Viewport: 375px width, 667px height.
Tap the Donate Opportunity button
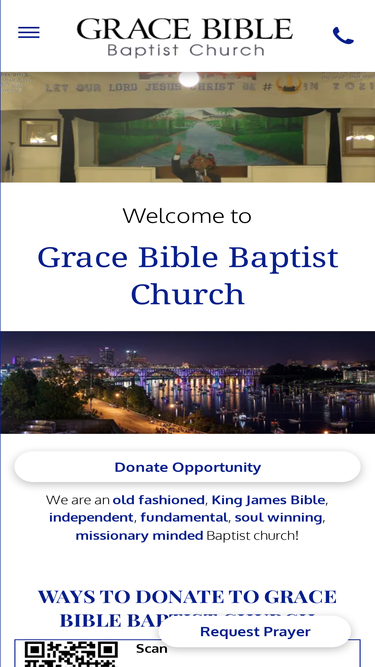click(x=188, y=467)
